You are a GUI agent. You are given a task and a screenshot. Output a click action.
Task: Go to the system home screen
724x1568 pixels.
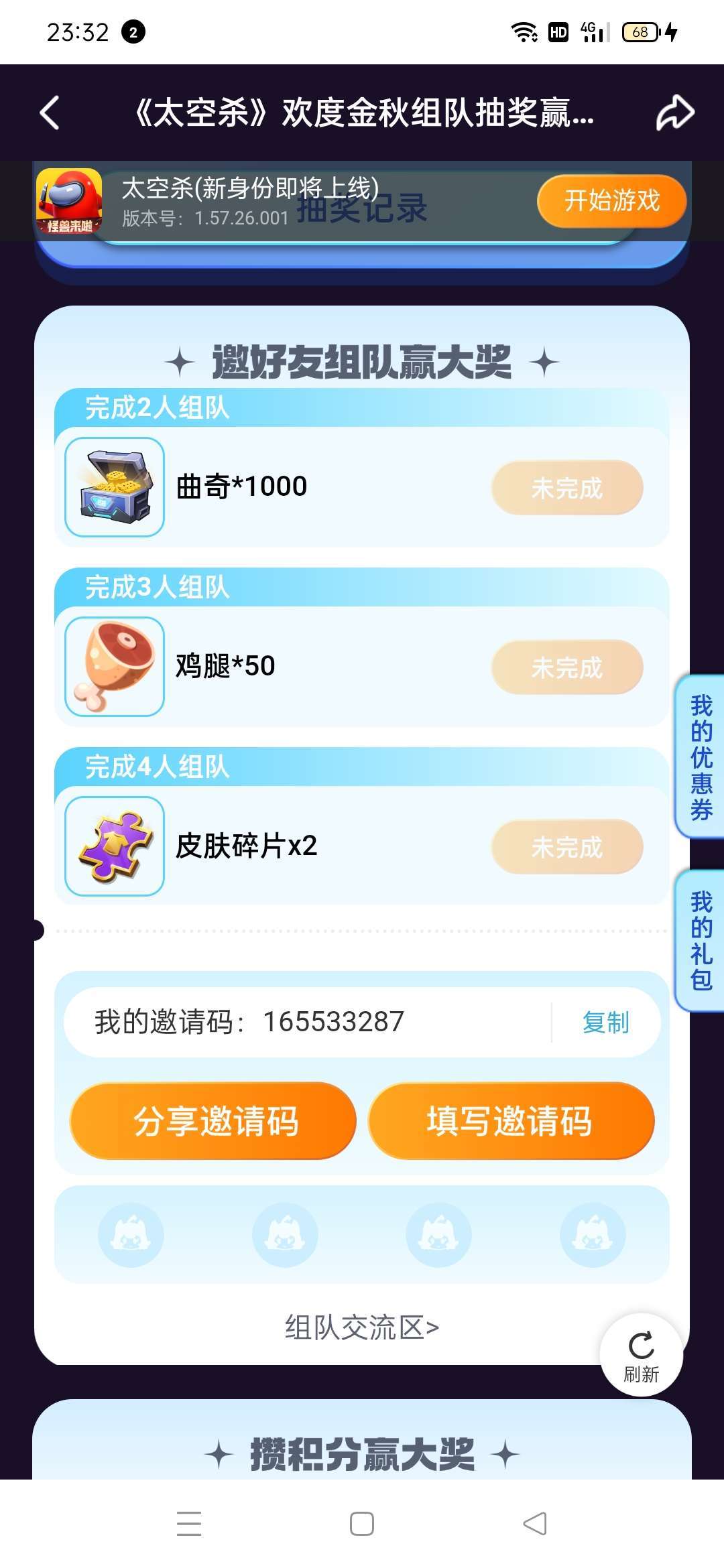[x=362, y=1524]
